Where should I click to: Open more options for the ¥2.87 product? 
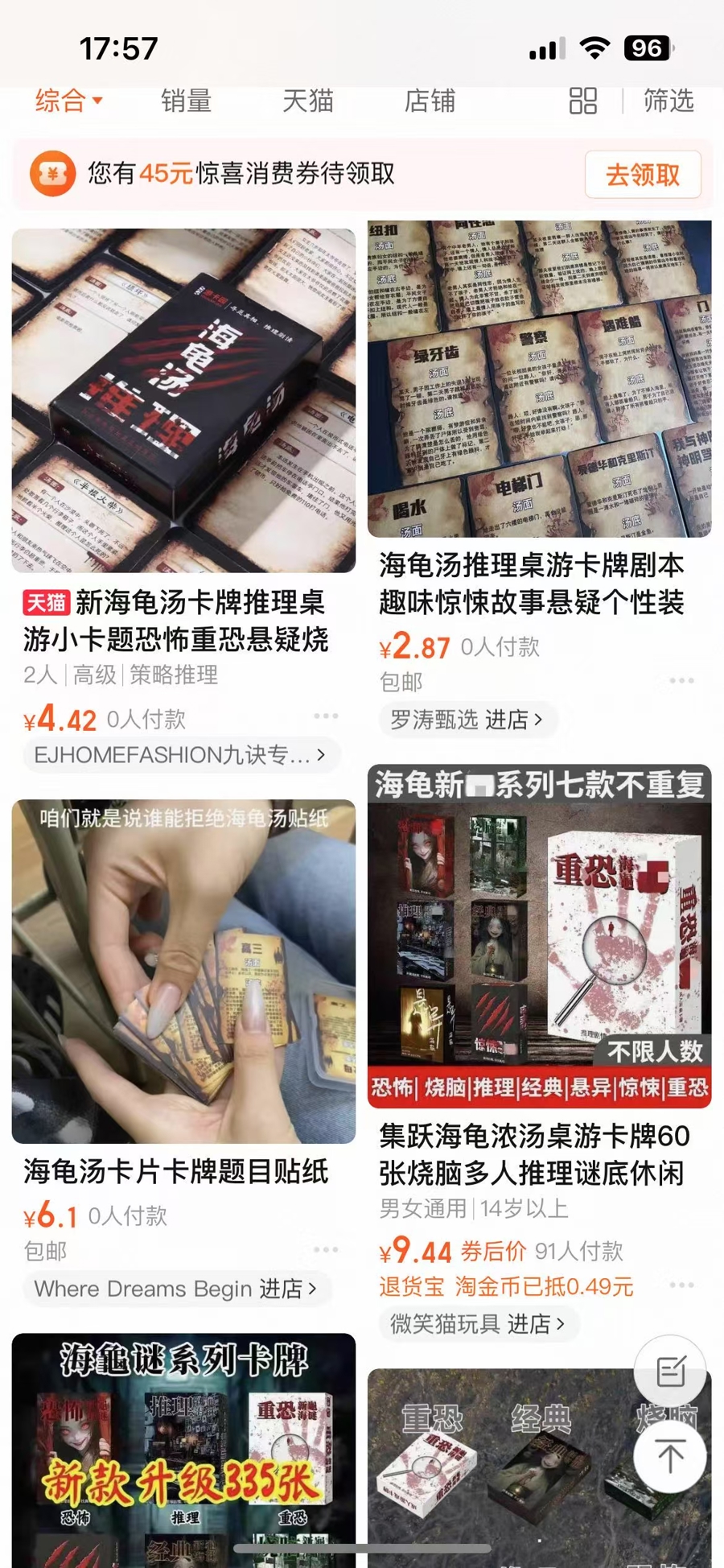[x=681, y=680]
